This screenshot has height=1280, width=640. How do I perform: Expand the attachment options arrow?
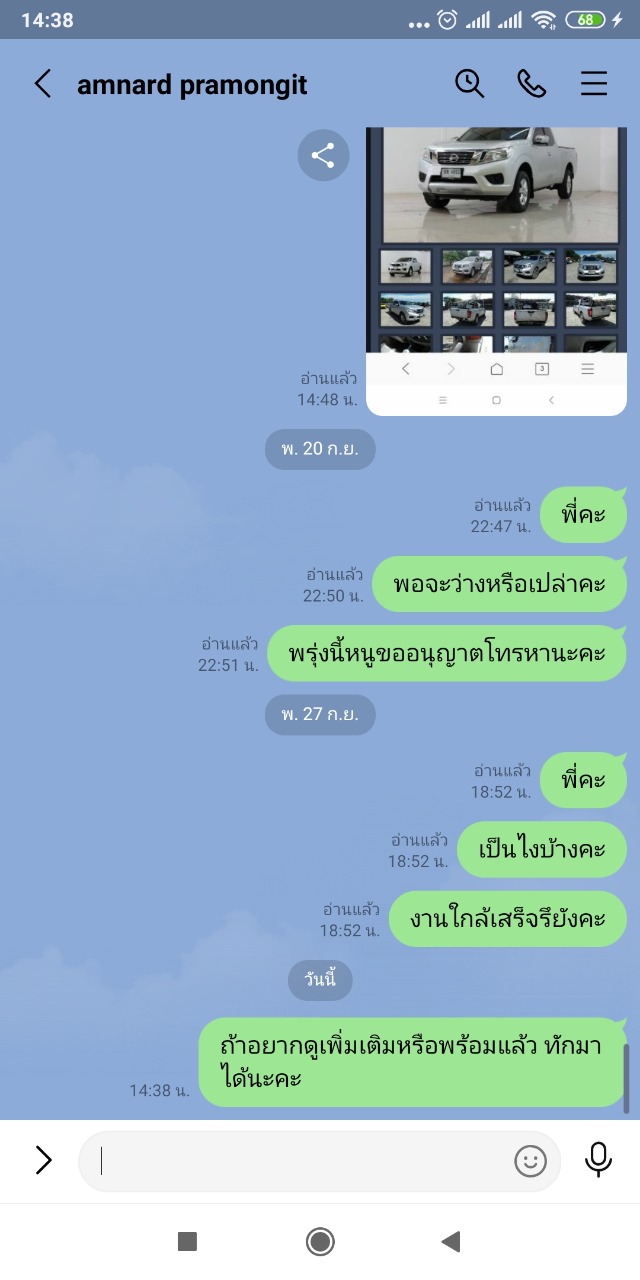pyautogui.click(x=43, y=1160)
